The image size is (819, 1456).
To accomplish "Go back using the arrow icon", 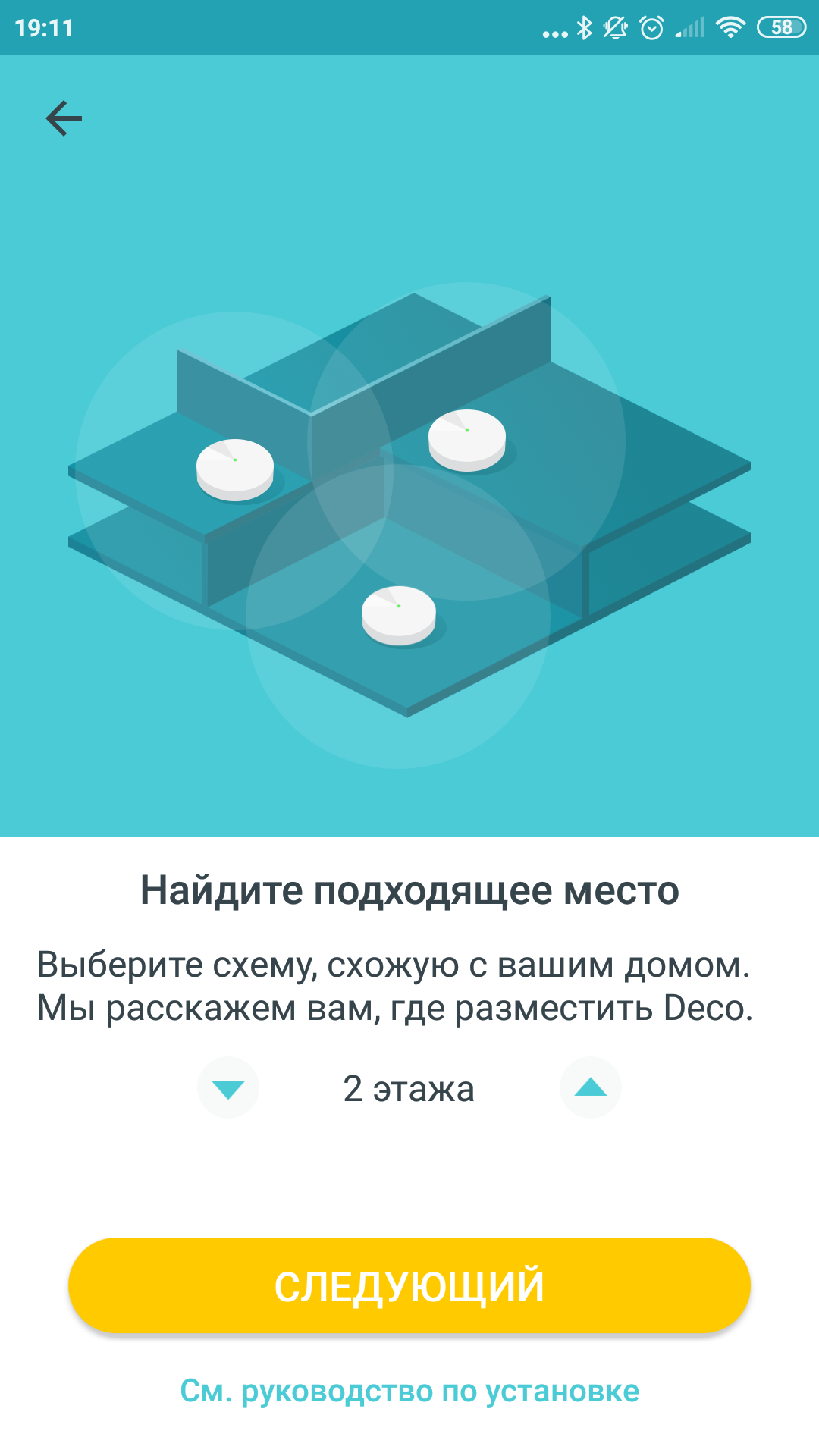I will coord(64,118).
